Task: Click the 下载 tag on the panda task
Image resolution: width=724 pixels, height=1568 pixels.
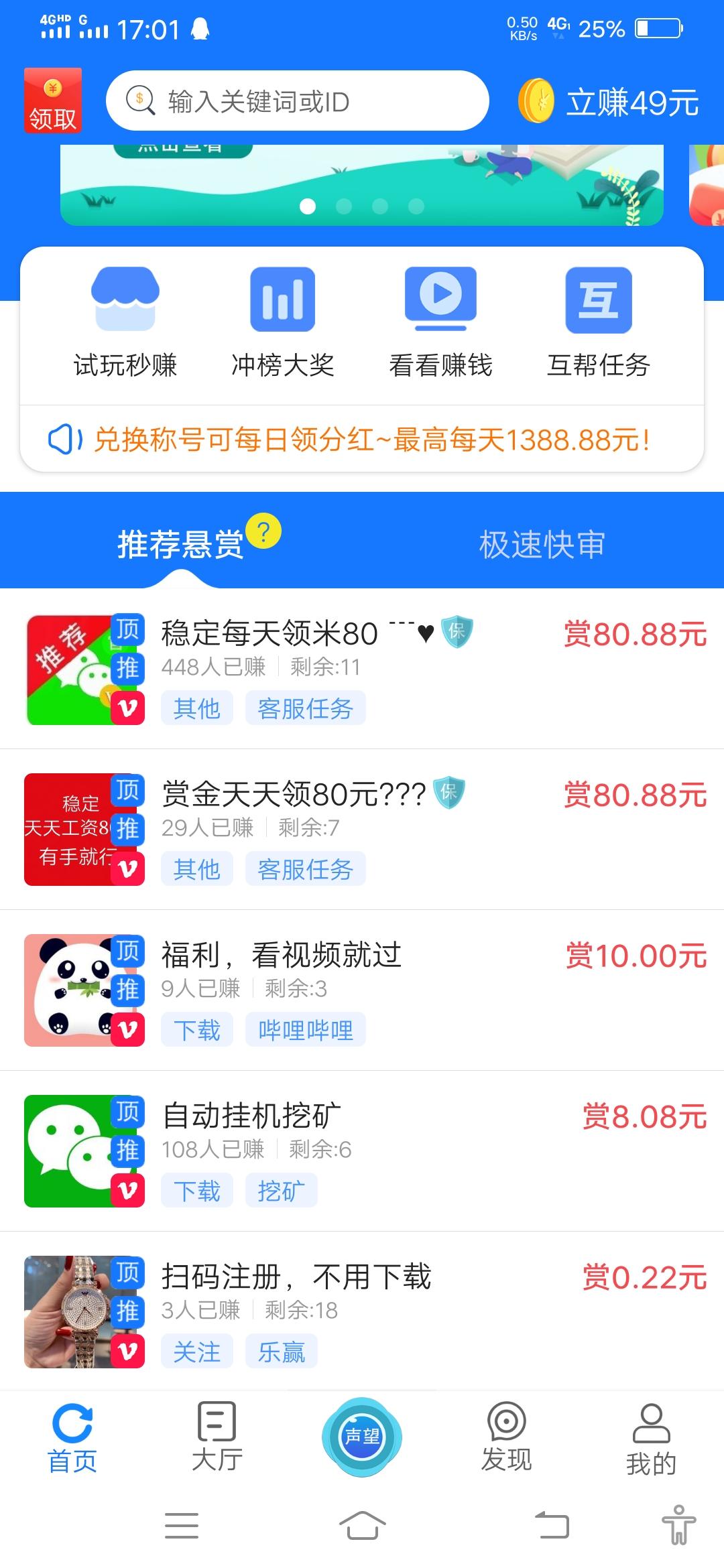Action: pyautogui.click(x=197, y=1030)
